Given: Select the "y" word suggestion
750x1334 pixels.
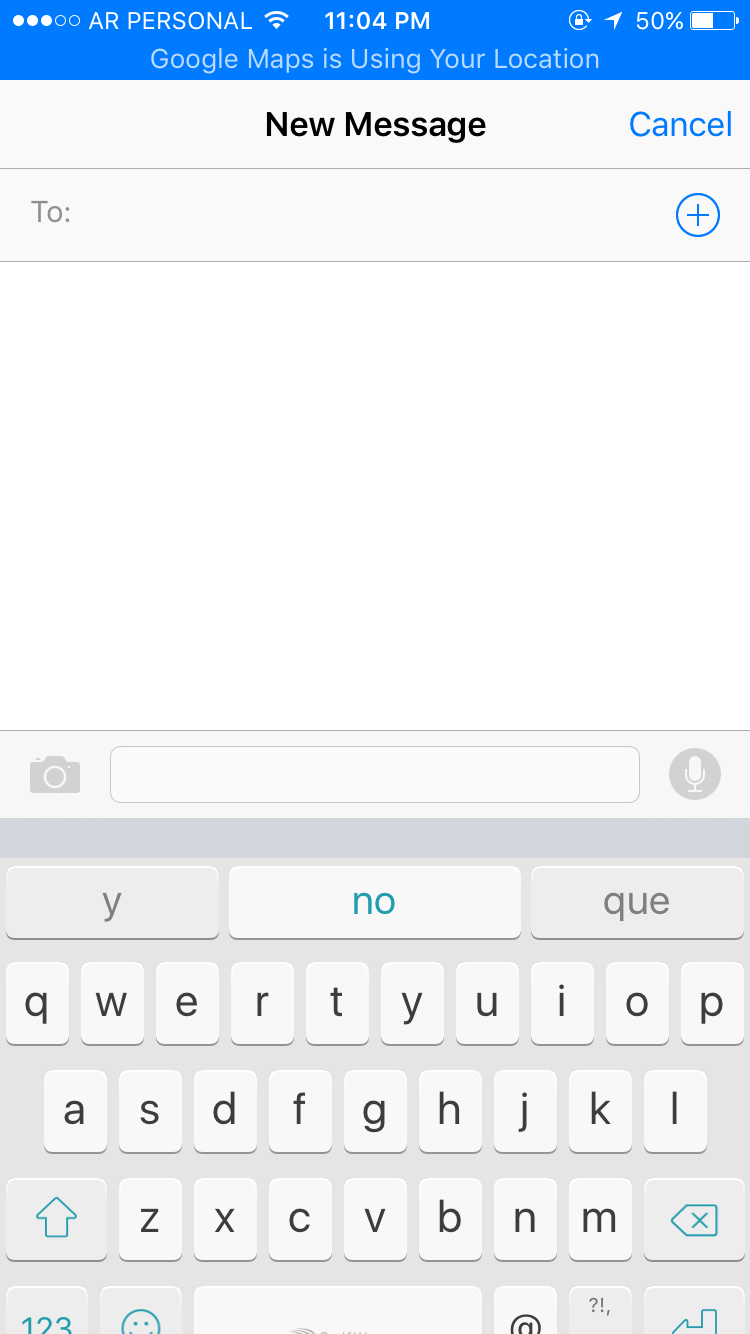Looking at the screenshot, I should pos(112,902).
